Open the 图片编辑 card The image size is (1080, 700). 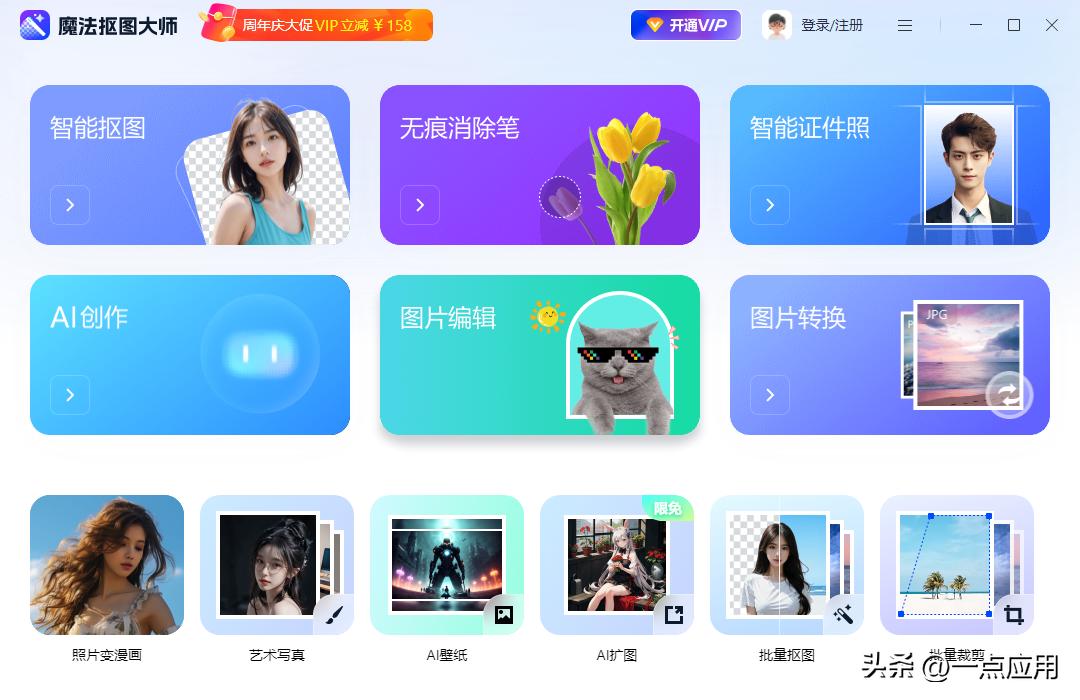[x=539, y=355]
